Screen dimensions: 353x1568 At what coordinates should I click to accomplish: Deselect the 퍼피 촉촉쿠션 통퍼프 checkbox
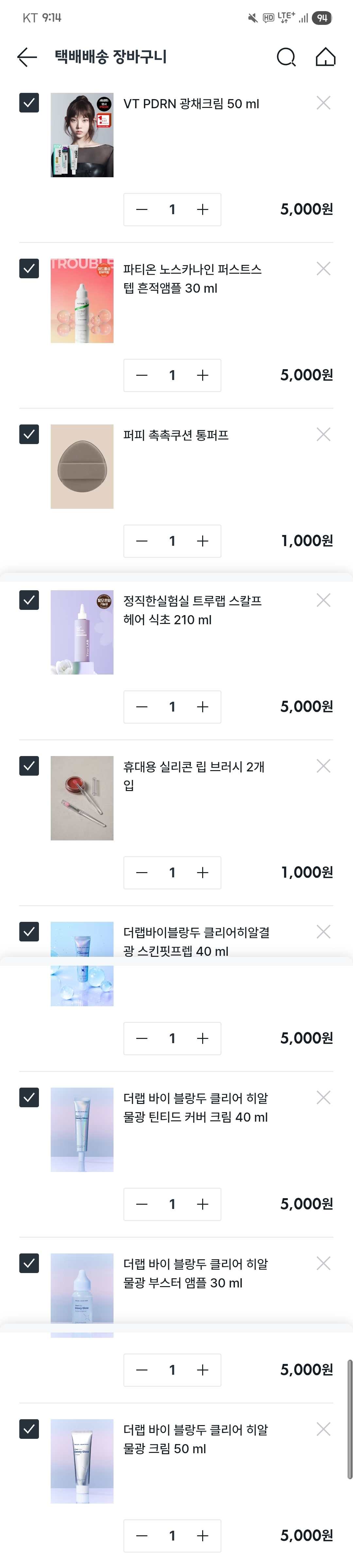[29, 434]
